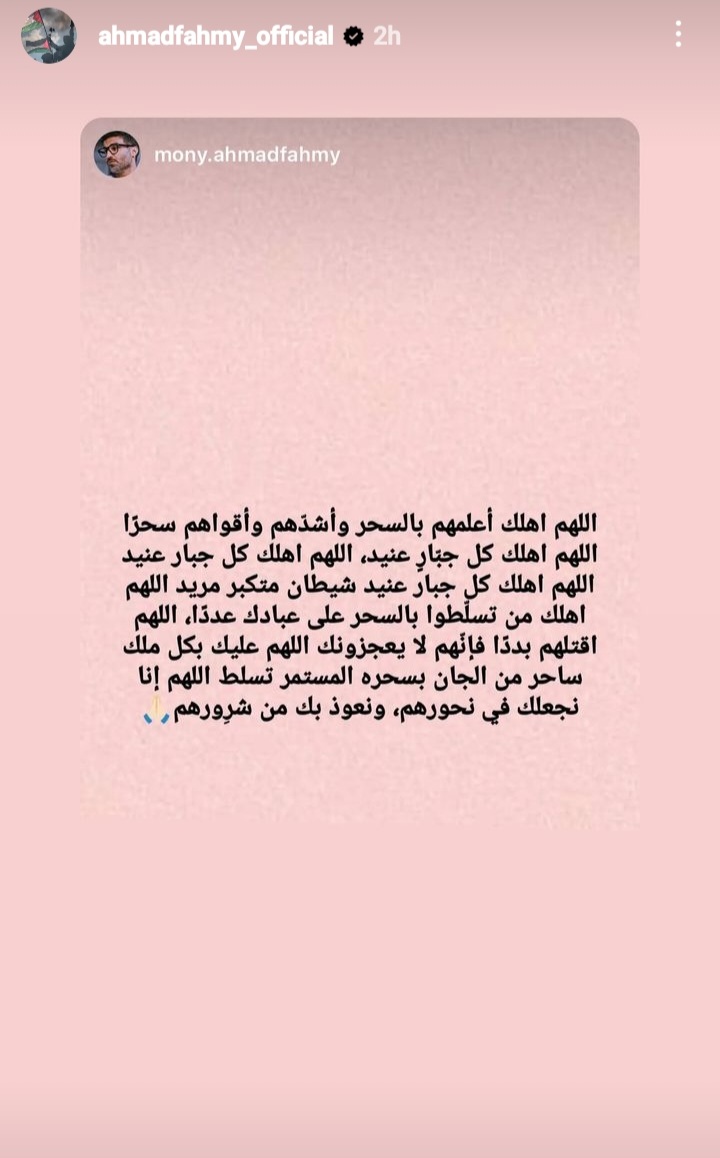
Task: View the mony.ahmadfahmy profile
Action: [x=246, y=155]
